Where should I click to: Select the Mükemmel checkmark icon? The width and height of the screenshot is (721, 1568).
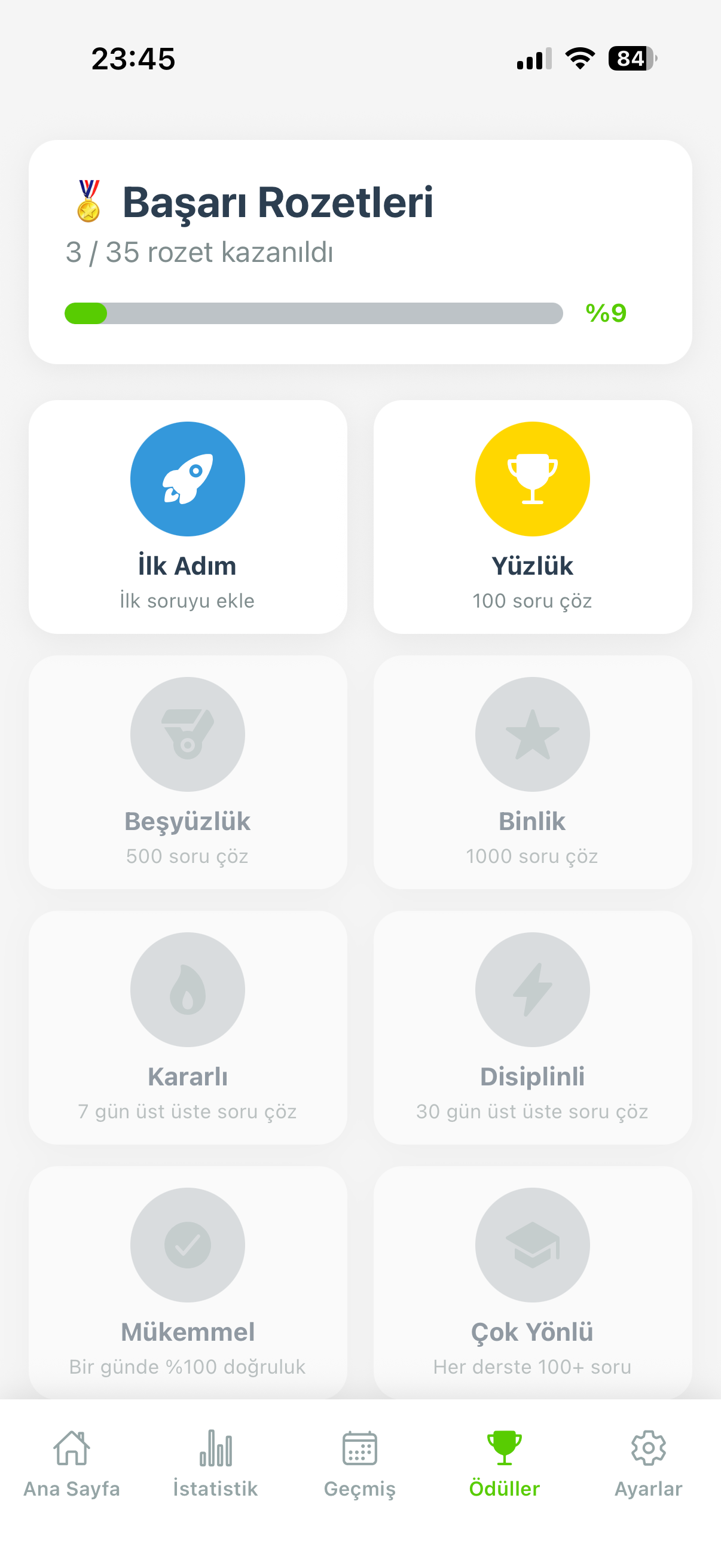coord(187,1245)
